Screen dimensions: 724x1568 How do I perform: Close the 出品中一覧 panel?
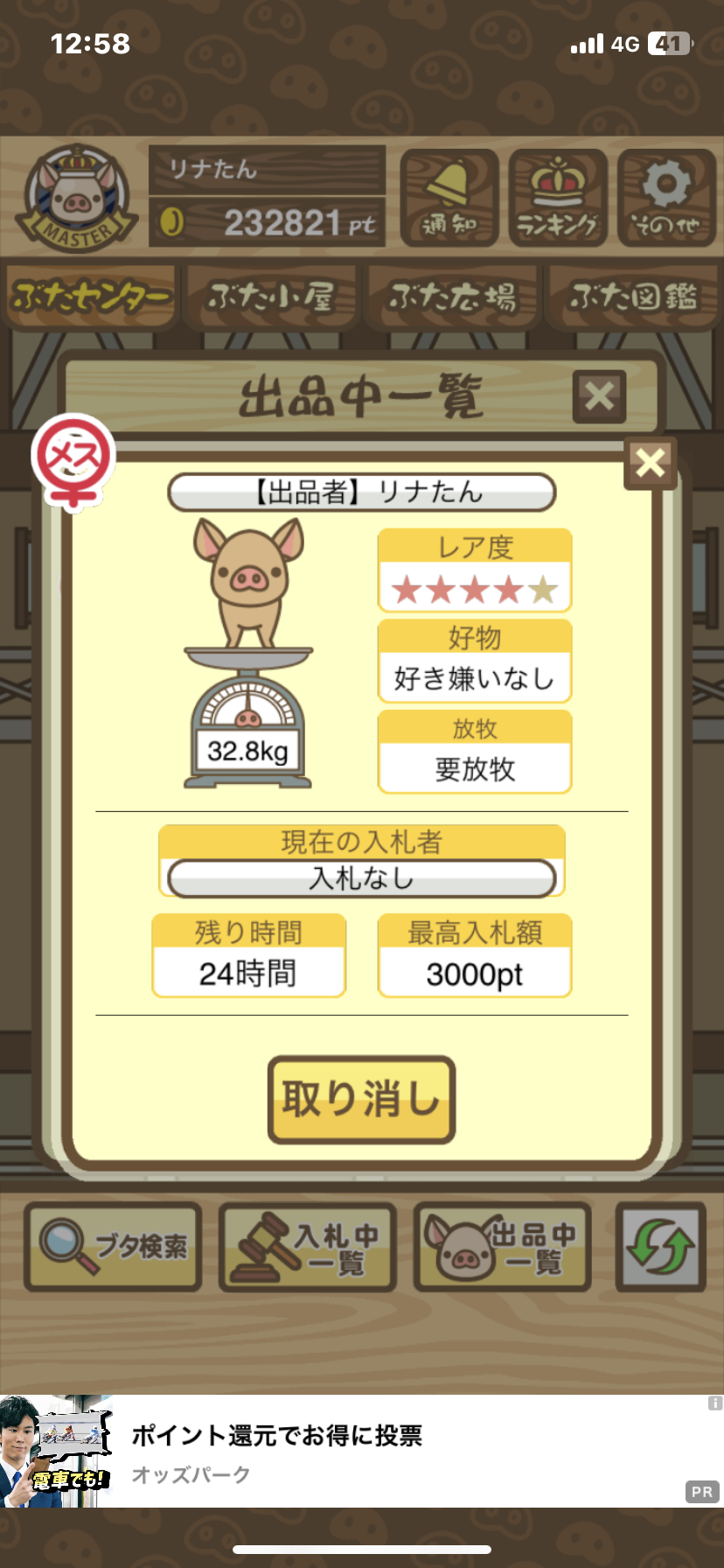pyautogui.click(x=599, y=396)
